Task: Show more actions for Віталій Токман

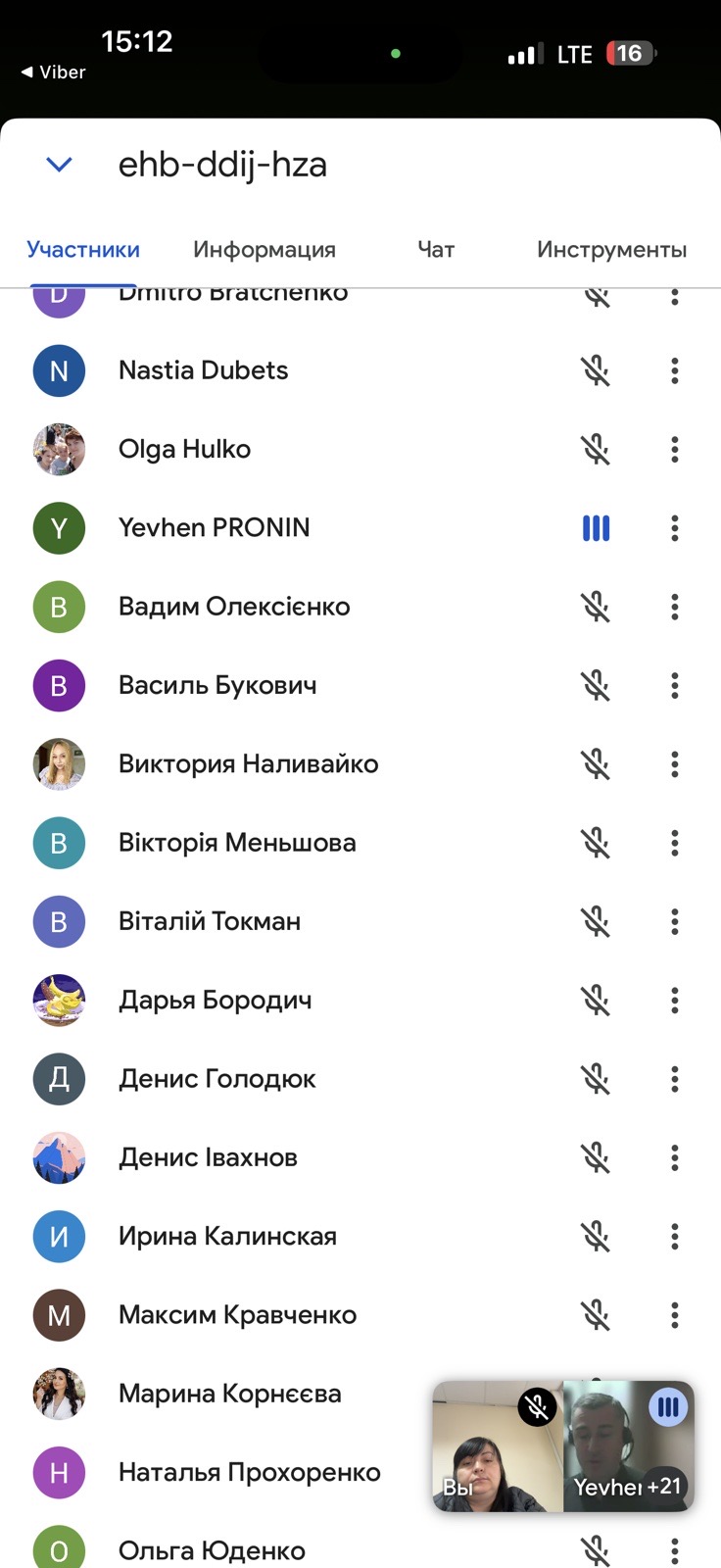Action: [x=675, y=921]
